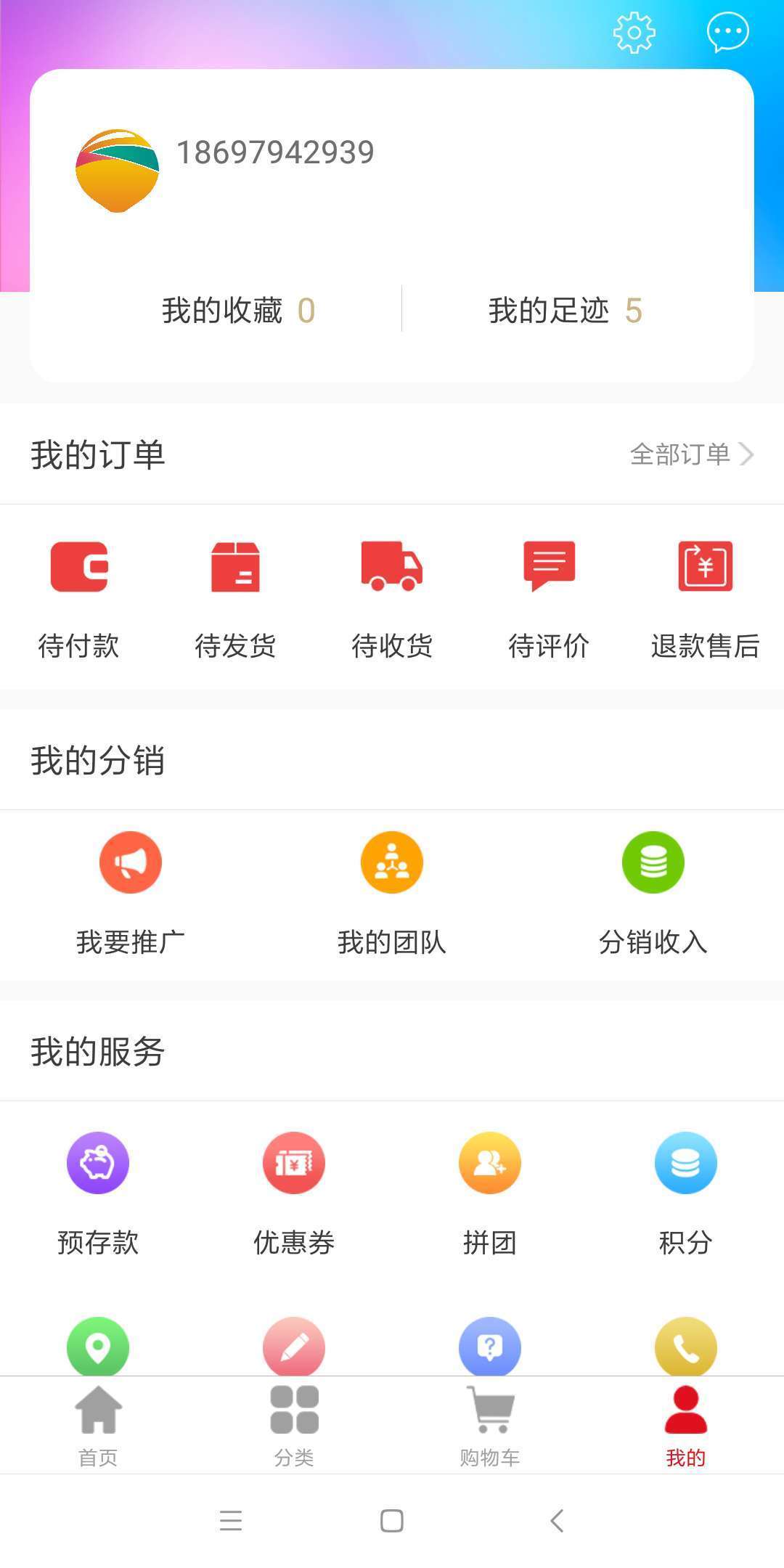This screenshot has height=1568, width=784.
Task: Check 待发货 orders awaiting shipment
Action: pyautogui.click(x=235, y=597)
